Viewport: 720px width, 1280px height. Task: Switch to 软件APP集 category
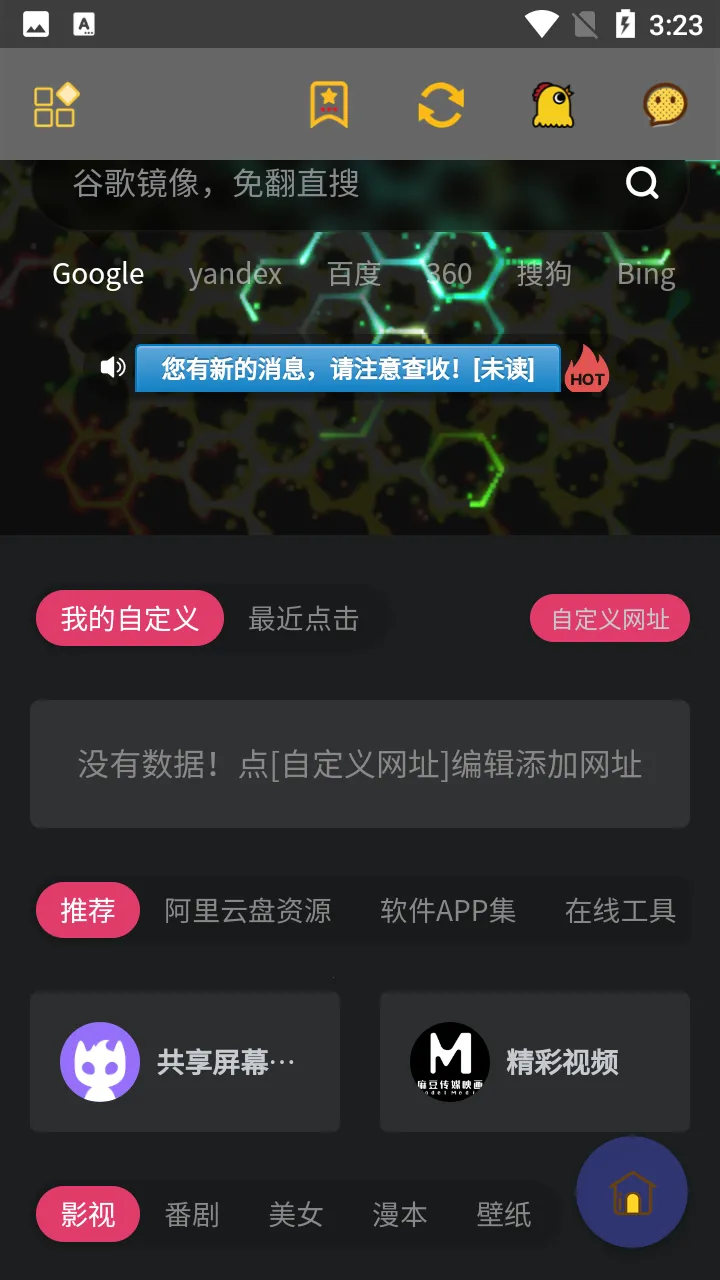(448, 911)
